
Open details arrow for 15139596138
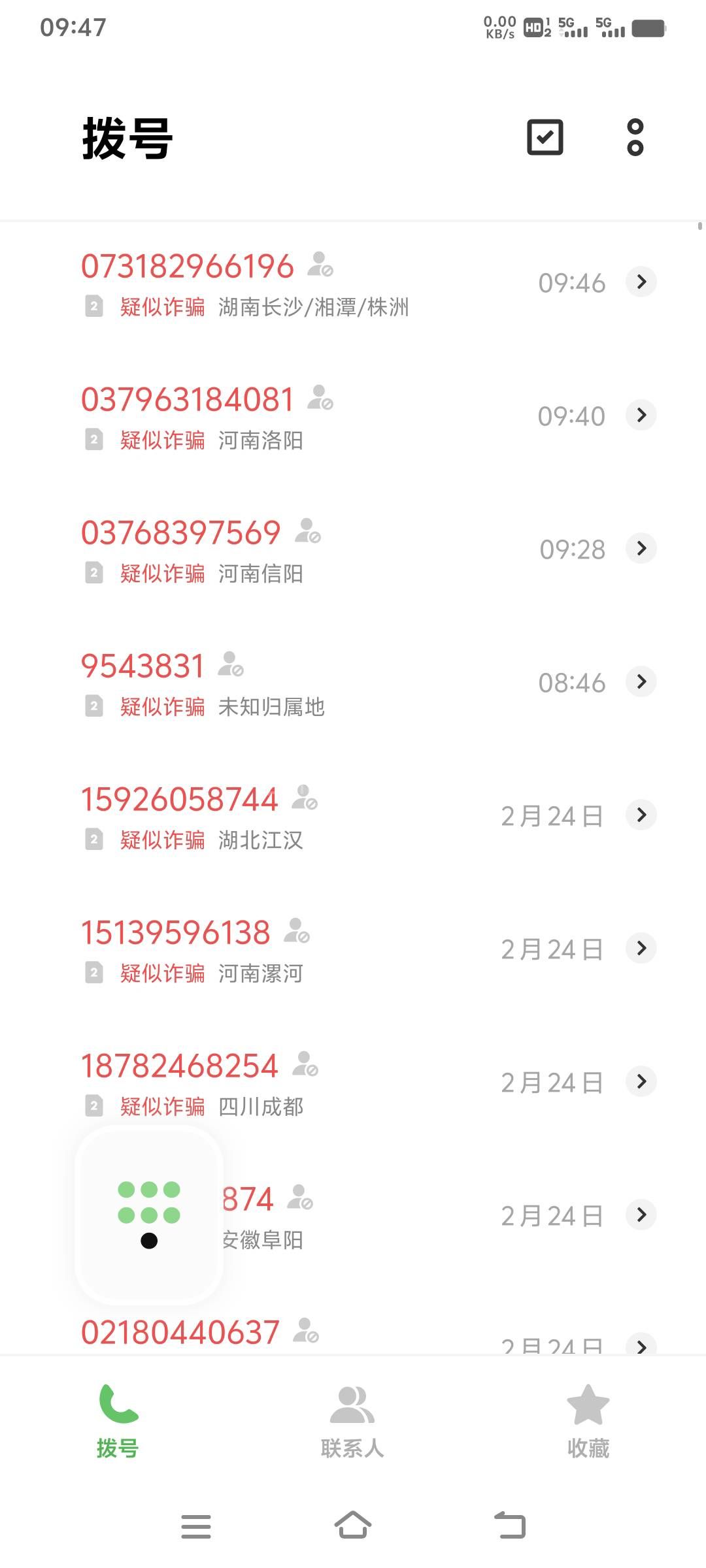(641, 948)
